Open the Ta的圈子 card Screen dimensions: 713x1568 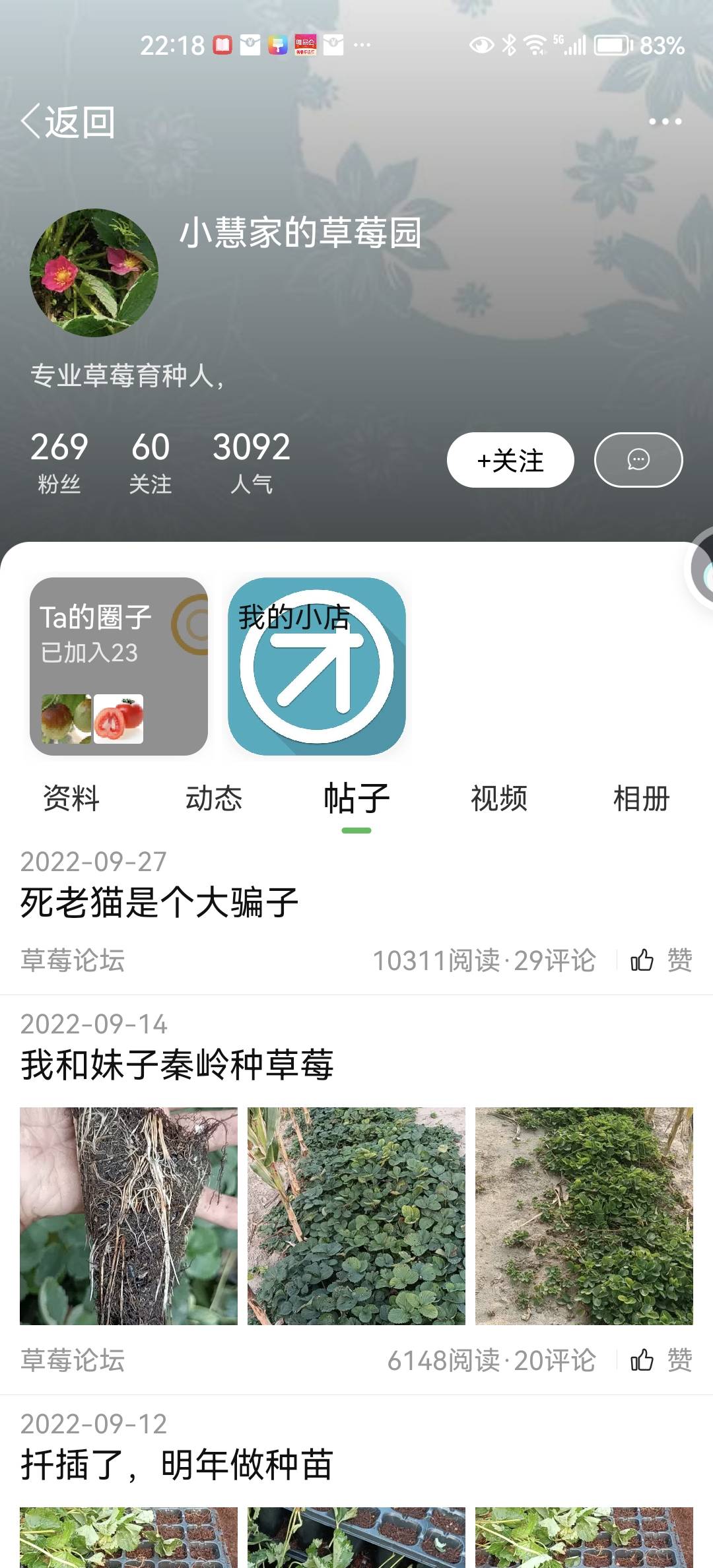(119, 667)
